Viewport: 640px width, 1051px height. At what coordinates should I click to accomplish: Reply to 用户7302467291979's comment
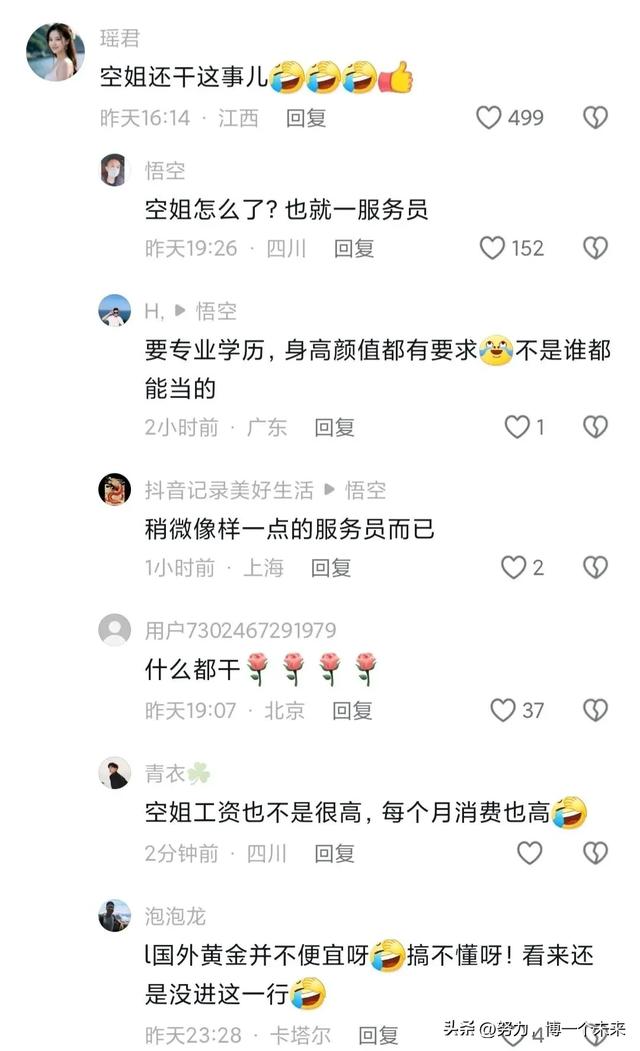(x=352, y=710)
